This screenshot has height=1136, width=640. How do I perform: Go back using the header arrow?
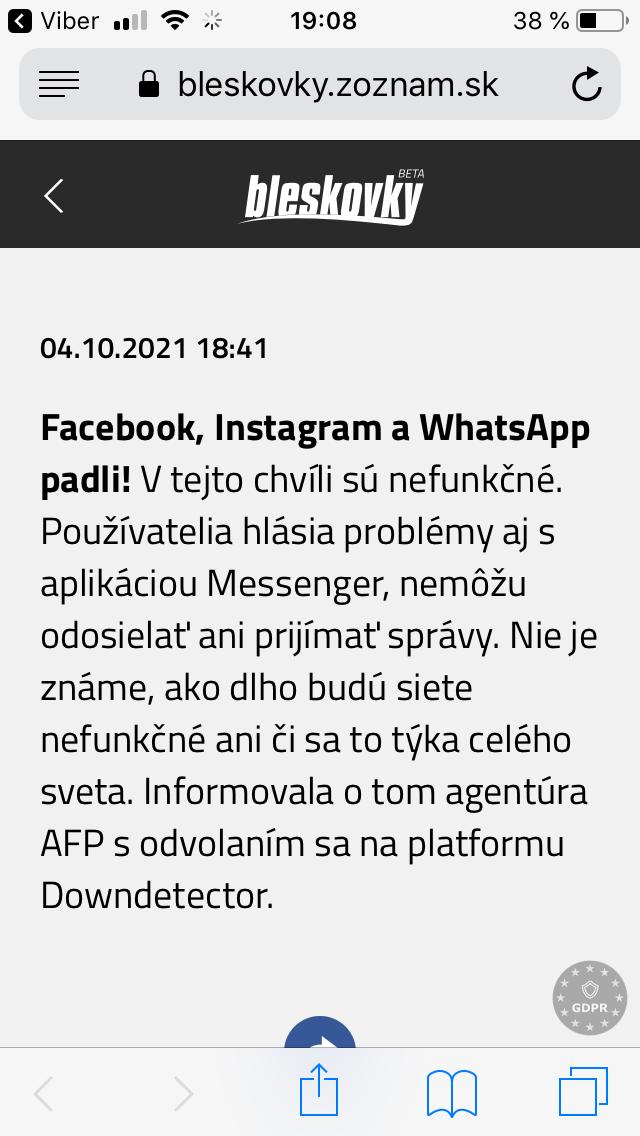[54, 195]
